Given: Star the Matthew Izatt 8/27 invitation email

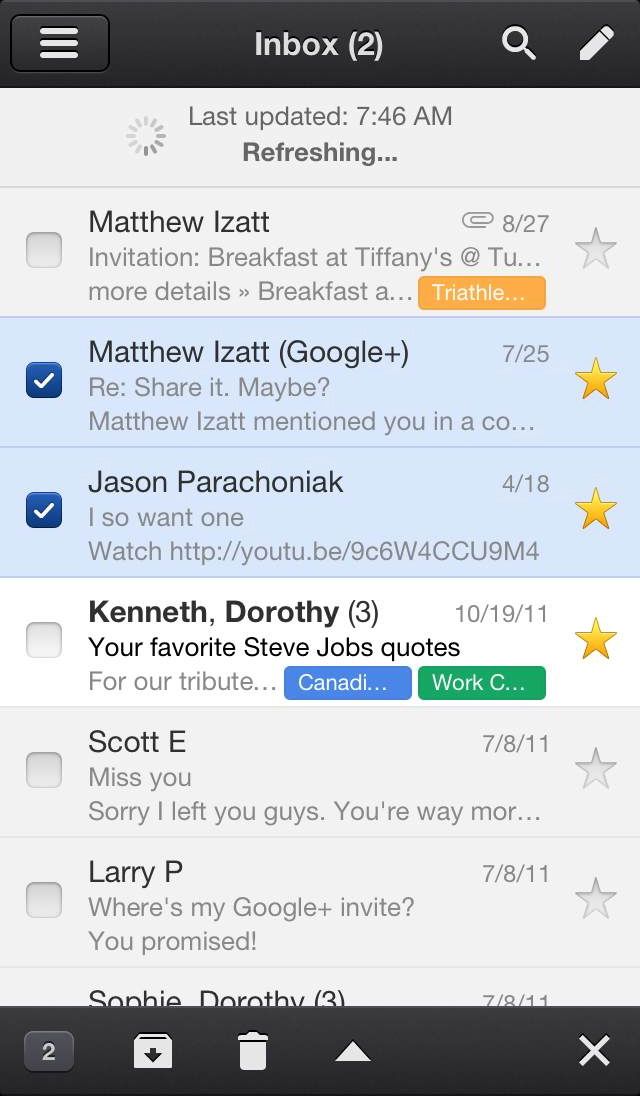Looking at the screenshot, I should pyautogui.click(x=596, y=250).
